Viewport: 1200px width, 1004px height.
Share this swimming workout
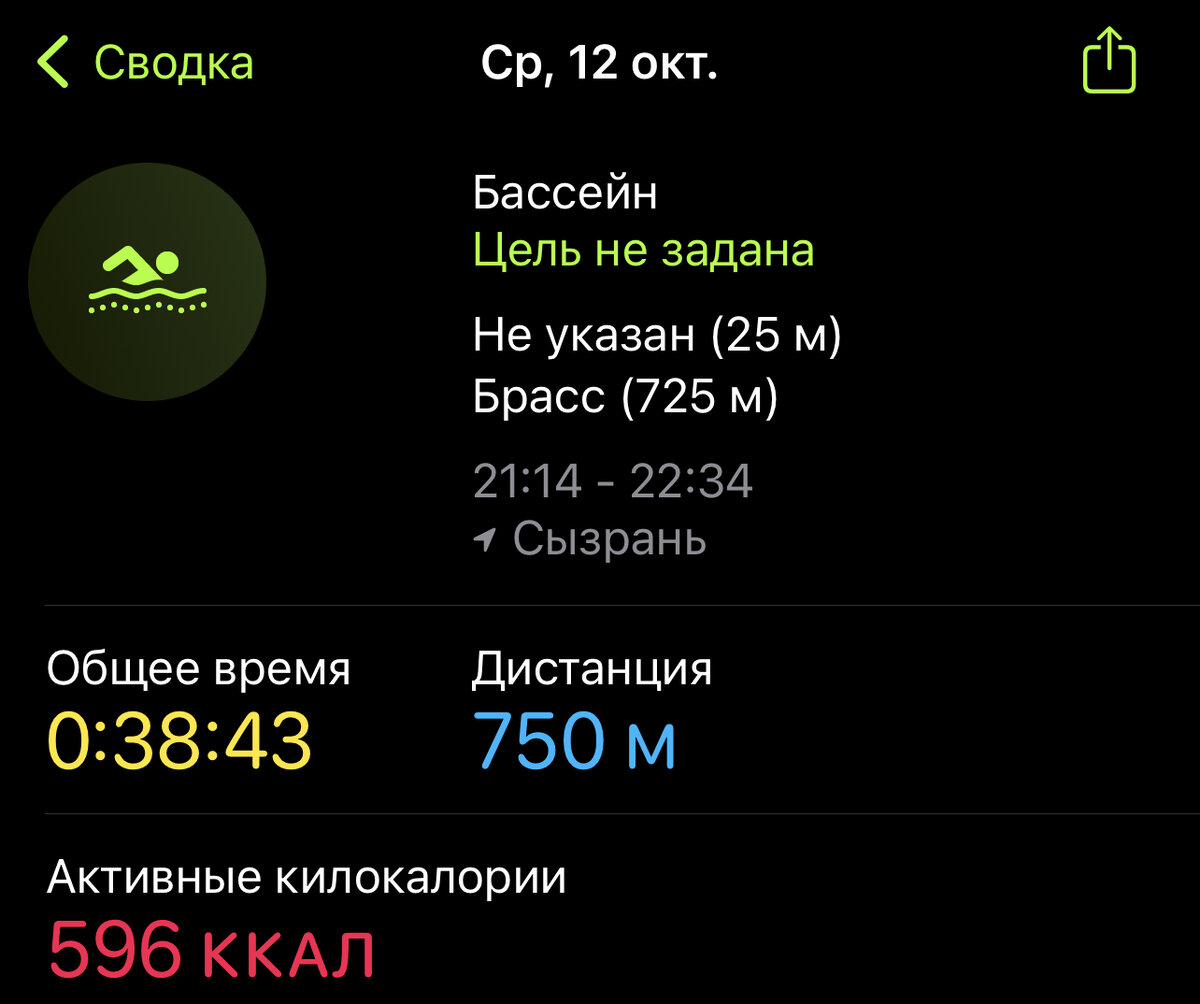pos(1109,61)
